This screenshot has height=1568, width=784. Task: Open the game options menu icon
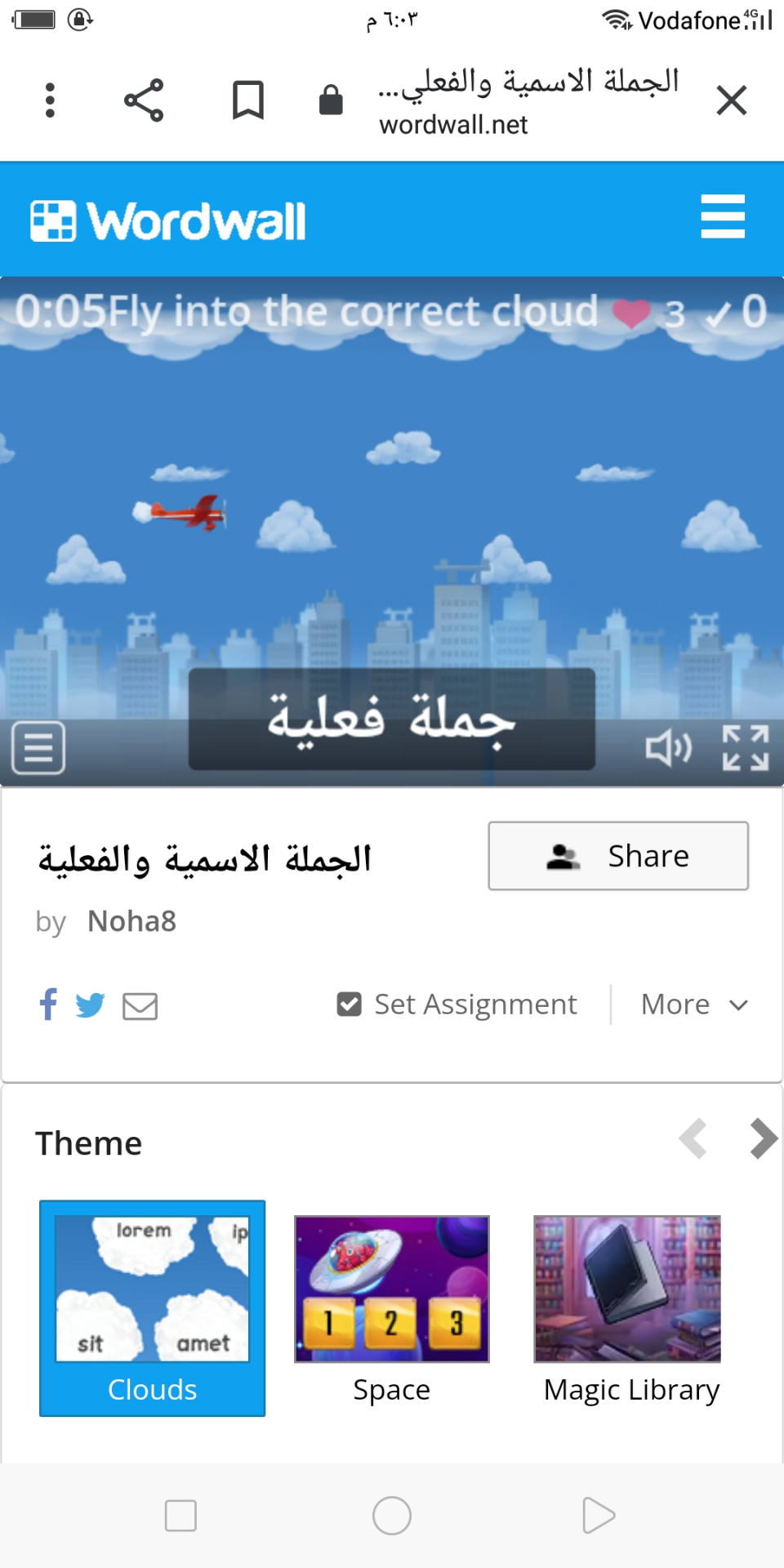pos(38,747)
